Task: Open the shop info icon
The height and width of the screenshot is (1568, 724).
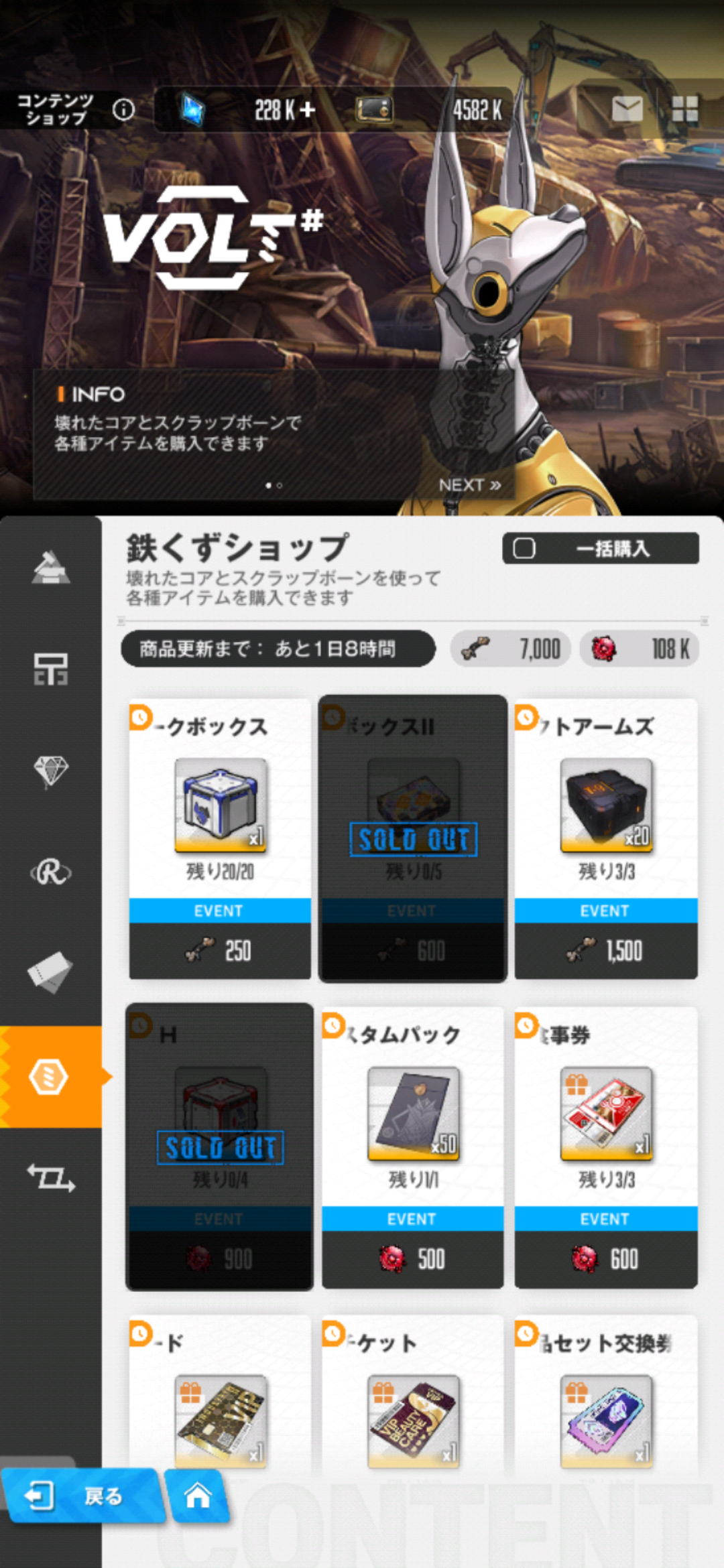Action: pyautogui.click(x=123, y=109)
